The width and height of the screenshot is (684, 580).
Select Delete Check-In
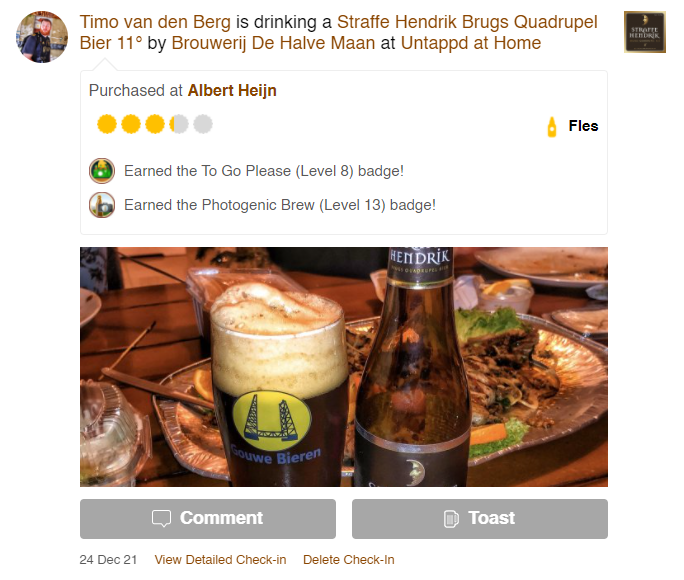[348, 560]
